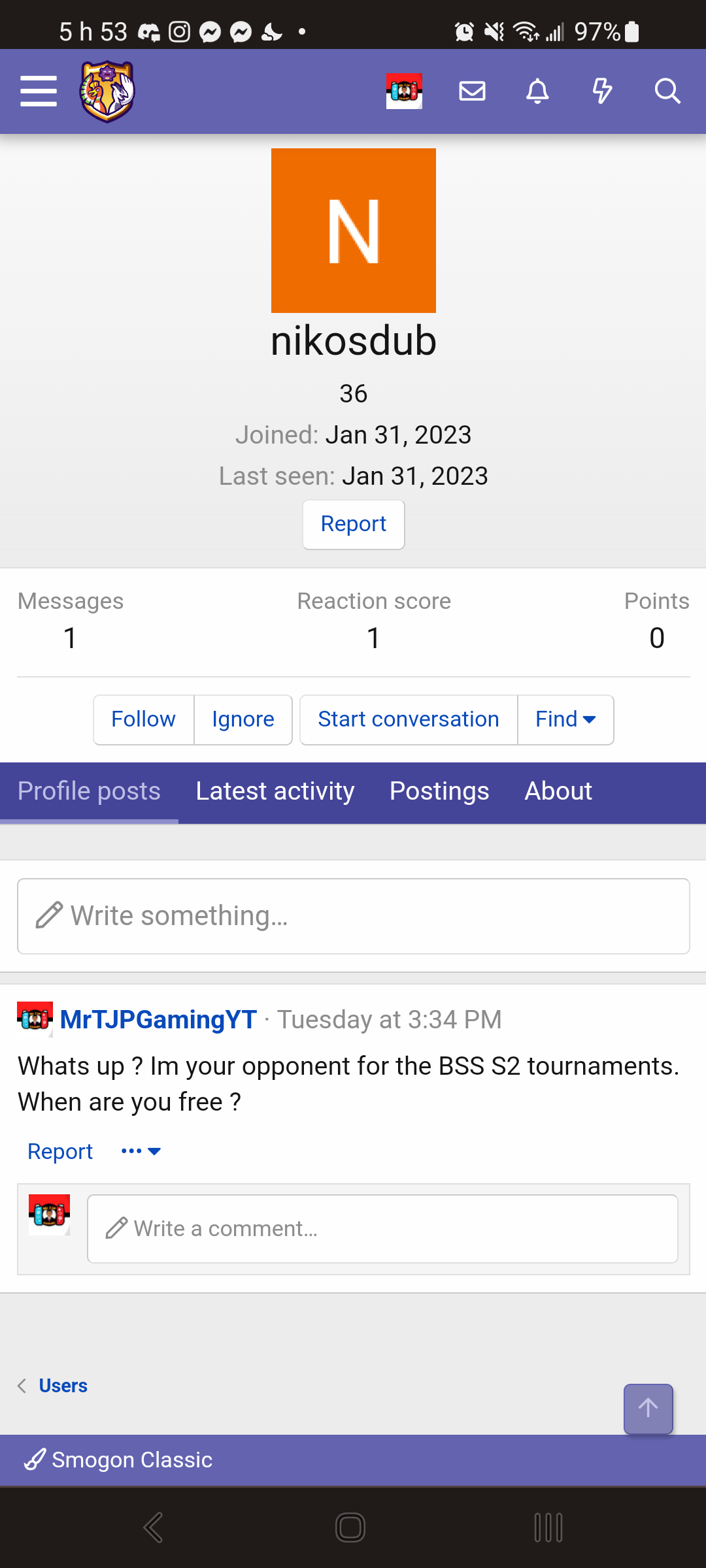Viewport: 706px width, 1568px height.
Task: Open MrTJPGamingYT's profile link
Action: (x=158, y=1019)
